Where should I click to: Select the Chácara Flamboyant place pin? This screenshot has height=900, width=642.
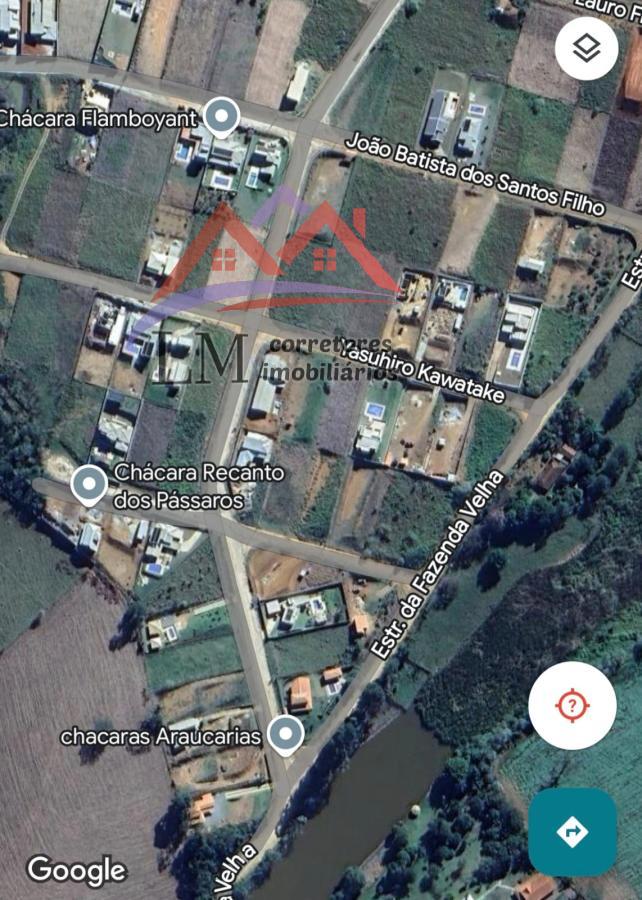221,117
